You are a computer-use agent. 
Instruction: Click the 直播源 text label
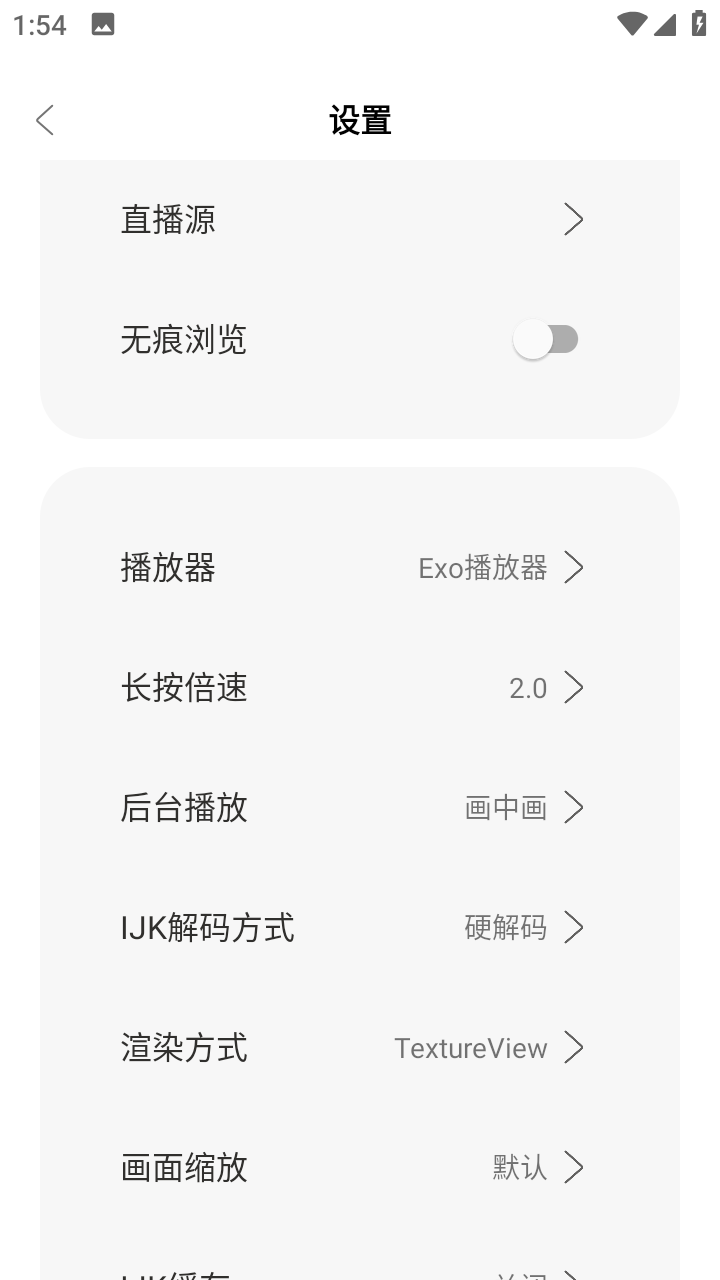[168, 219]
